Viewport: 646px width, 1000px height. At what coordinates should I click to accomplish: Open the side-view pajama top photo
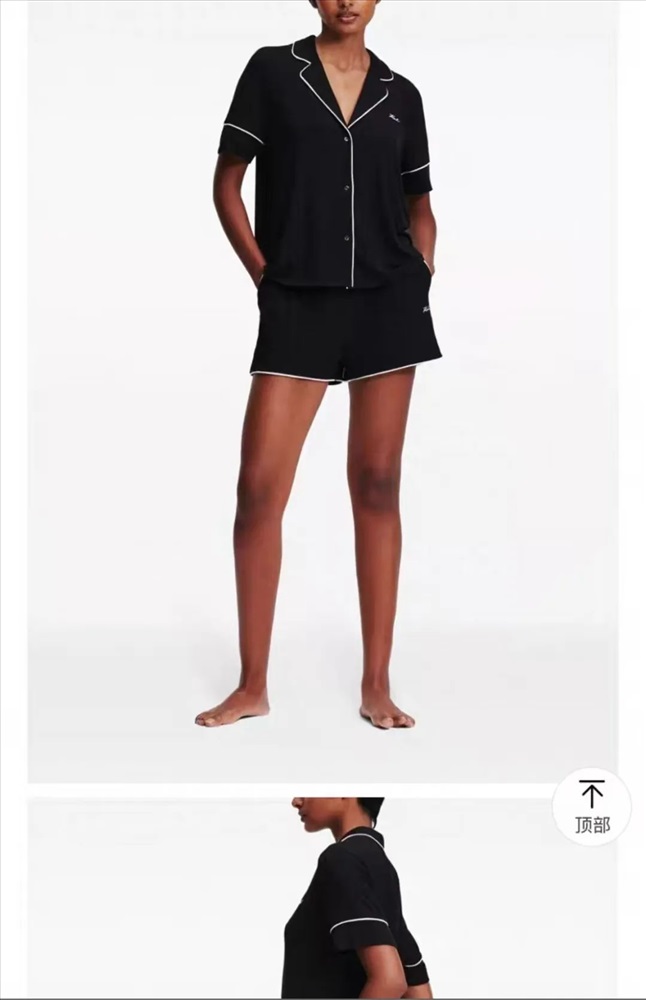point(322,900)
